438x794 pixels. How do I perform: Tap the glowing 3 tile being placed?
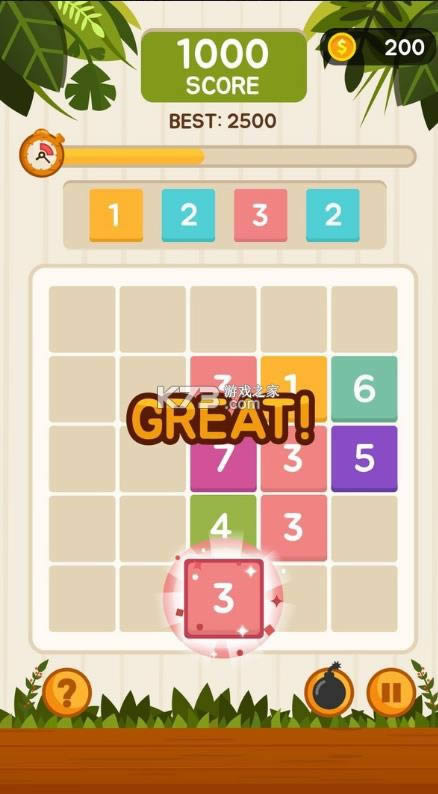223,599
